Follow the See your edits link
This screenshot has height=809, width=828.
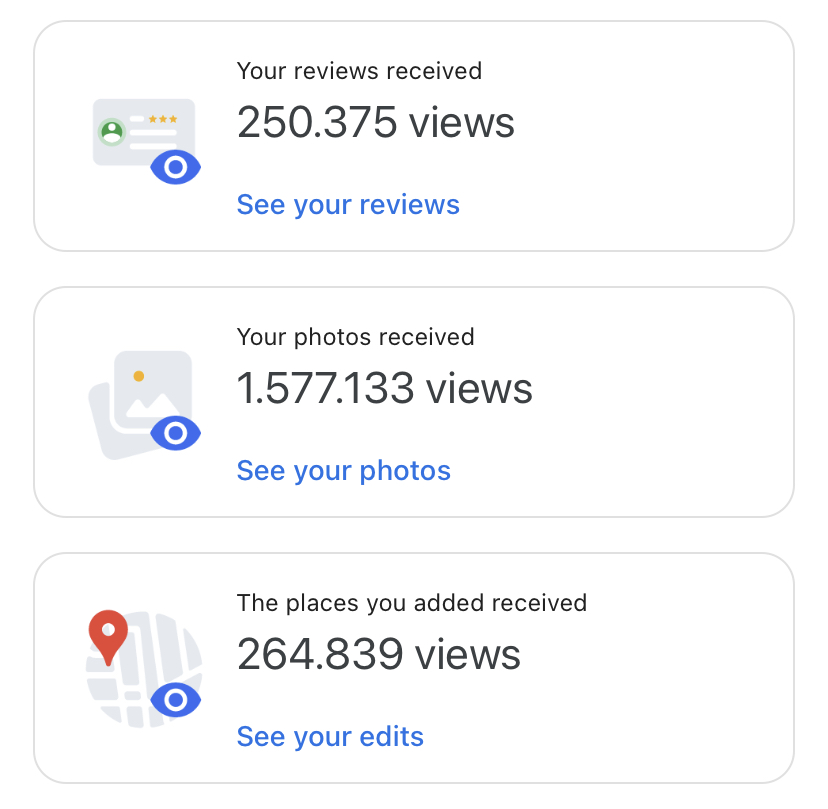pos(330,737)
